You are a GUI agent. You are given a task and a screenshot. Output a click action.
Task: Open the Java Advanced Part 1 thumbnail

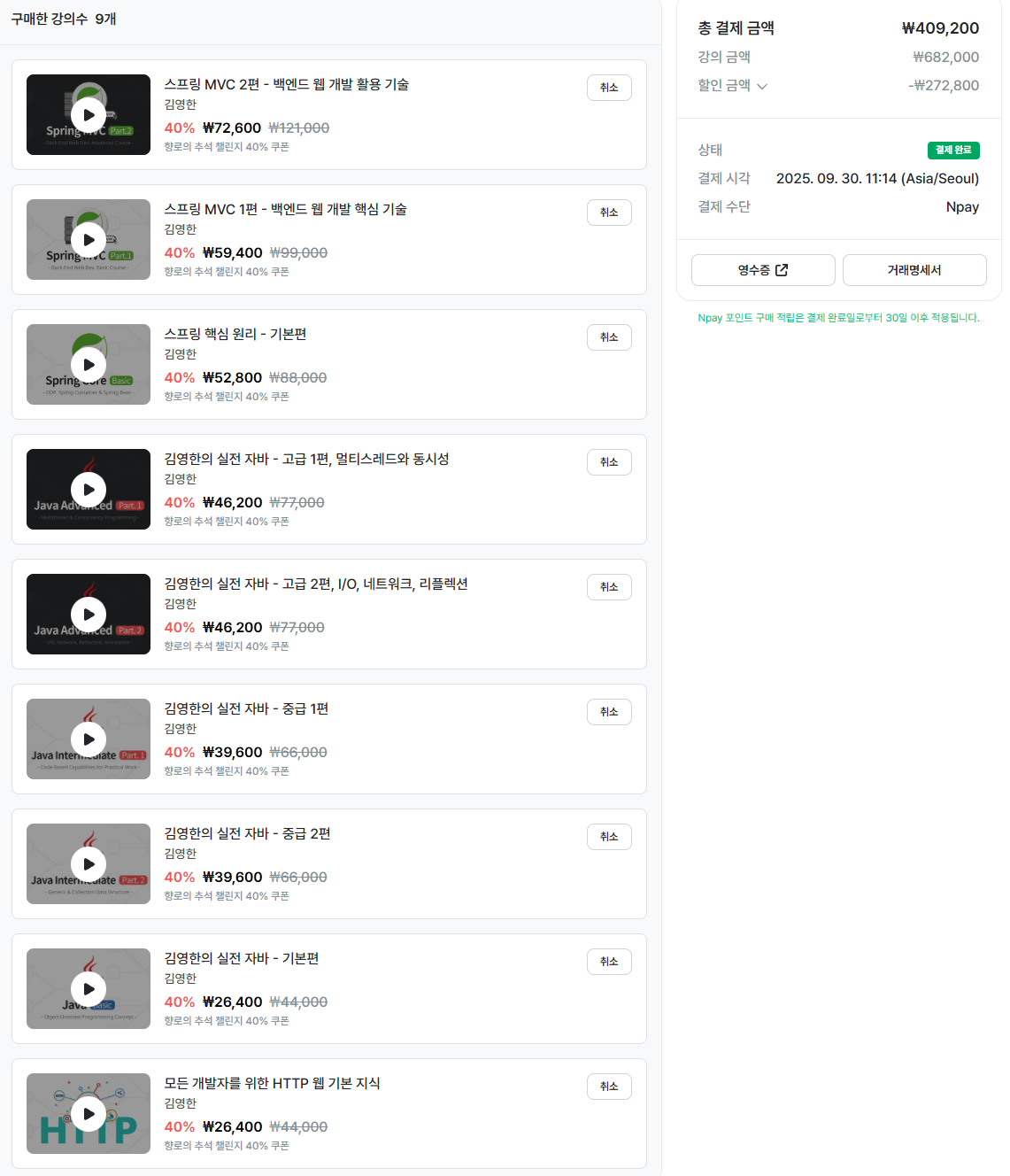(89, 489)
